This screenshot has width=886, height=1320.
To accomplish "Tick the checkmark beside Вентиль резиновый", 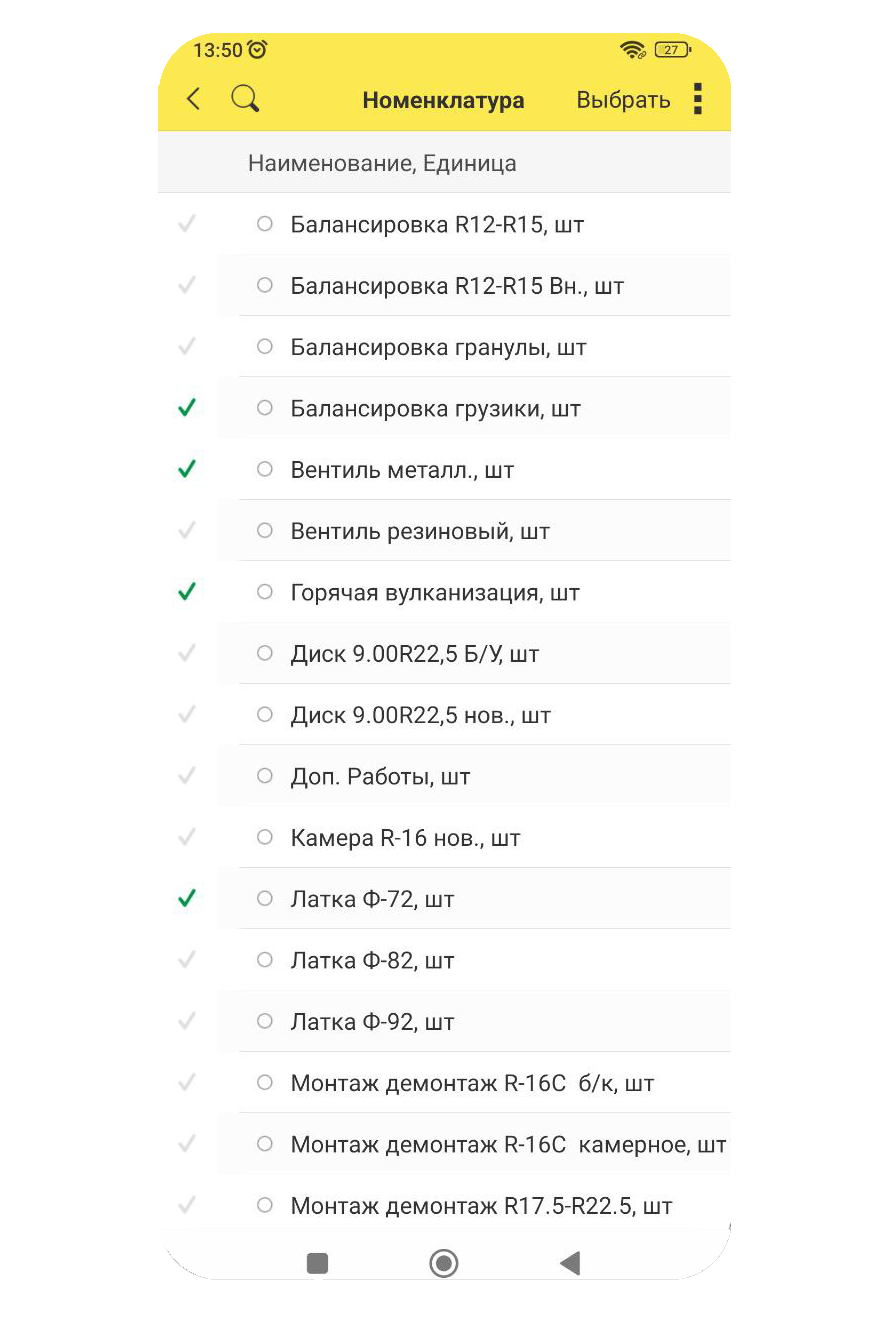I will click(x=186, y=531).
